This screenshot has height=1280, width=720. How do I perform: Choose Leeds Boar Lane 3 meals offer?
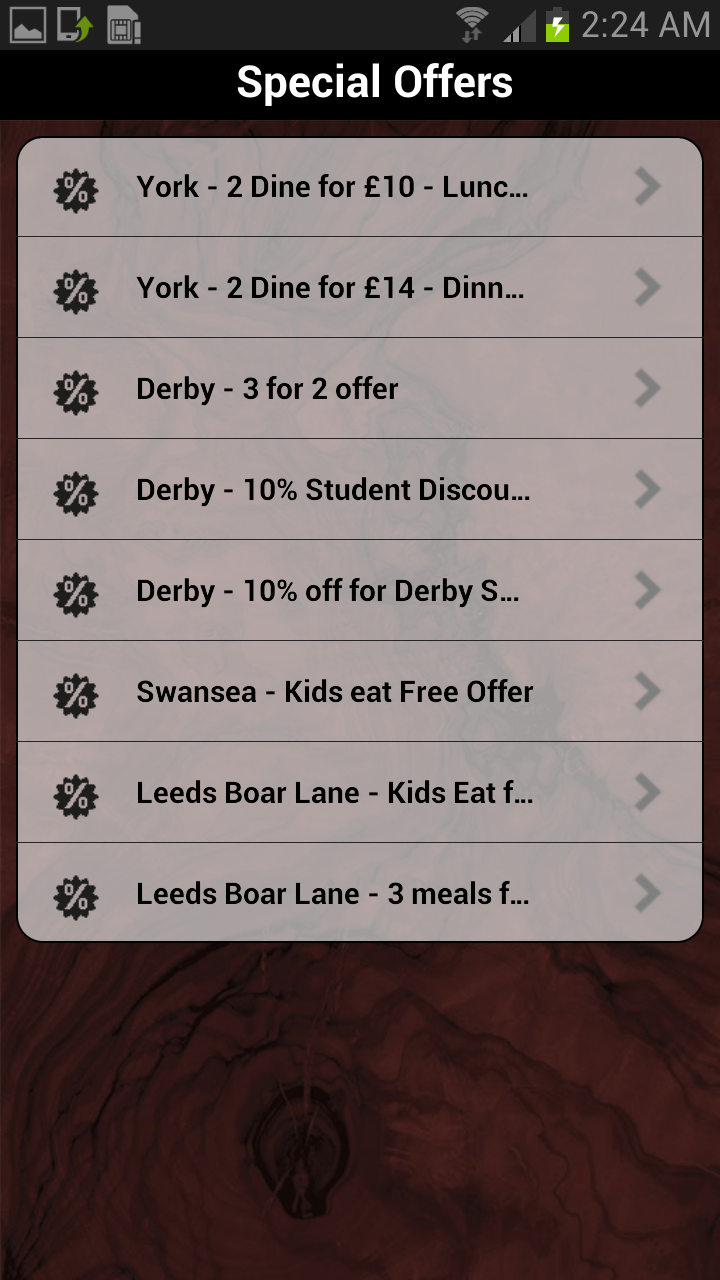[x=360, y=893]
